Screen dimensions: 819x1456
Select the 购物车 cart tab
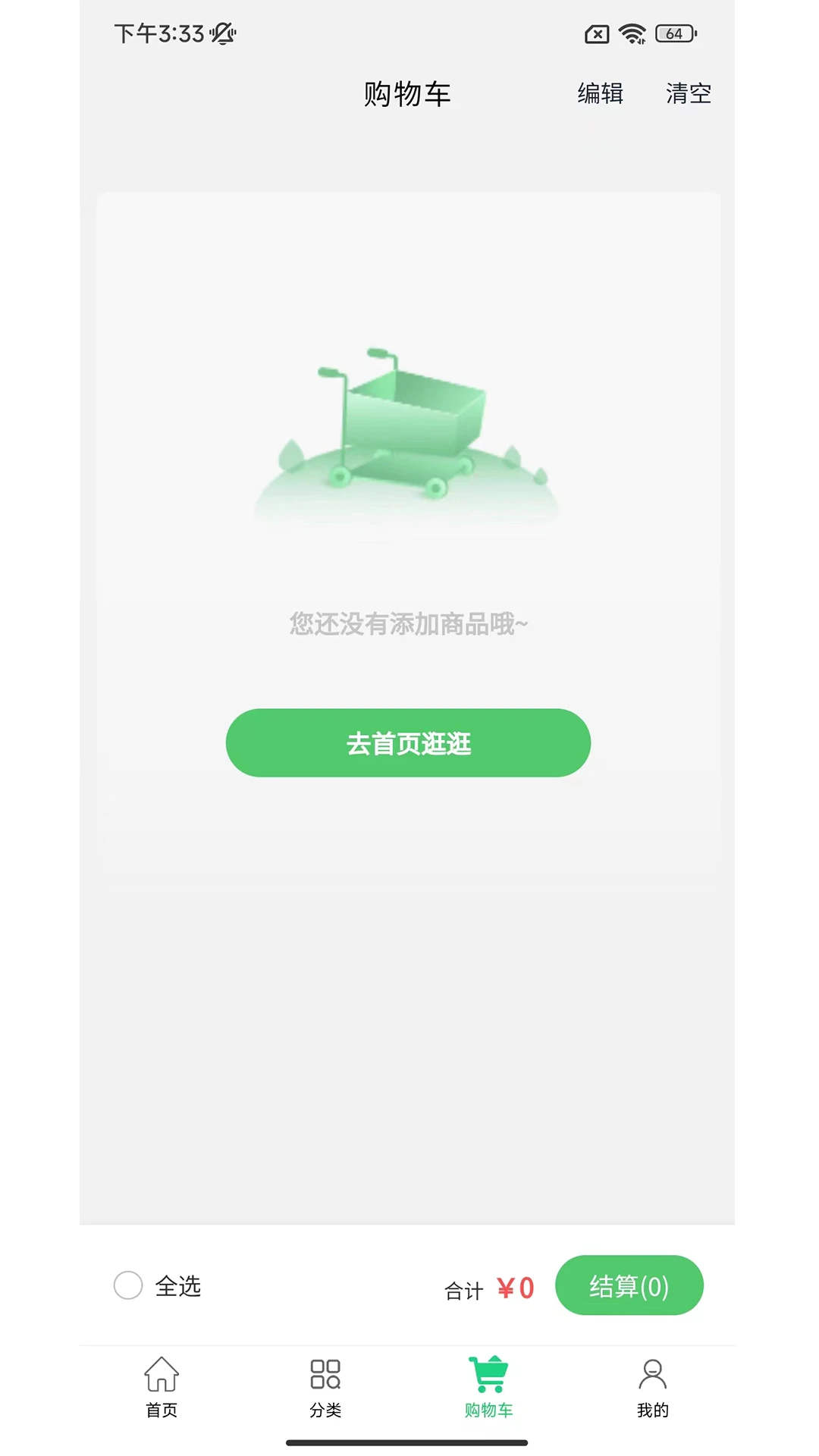489,1388
